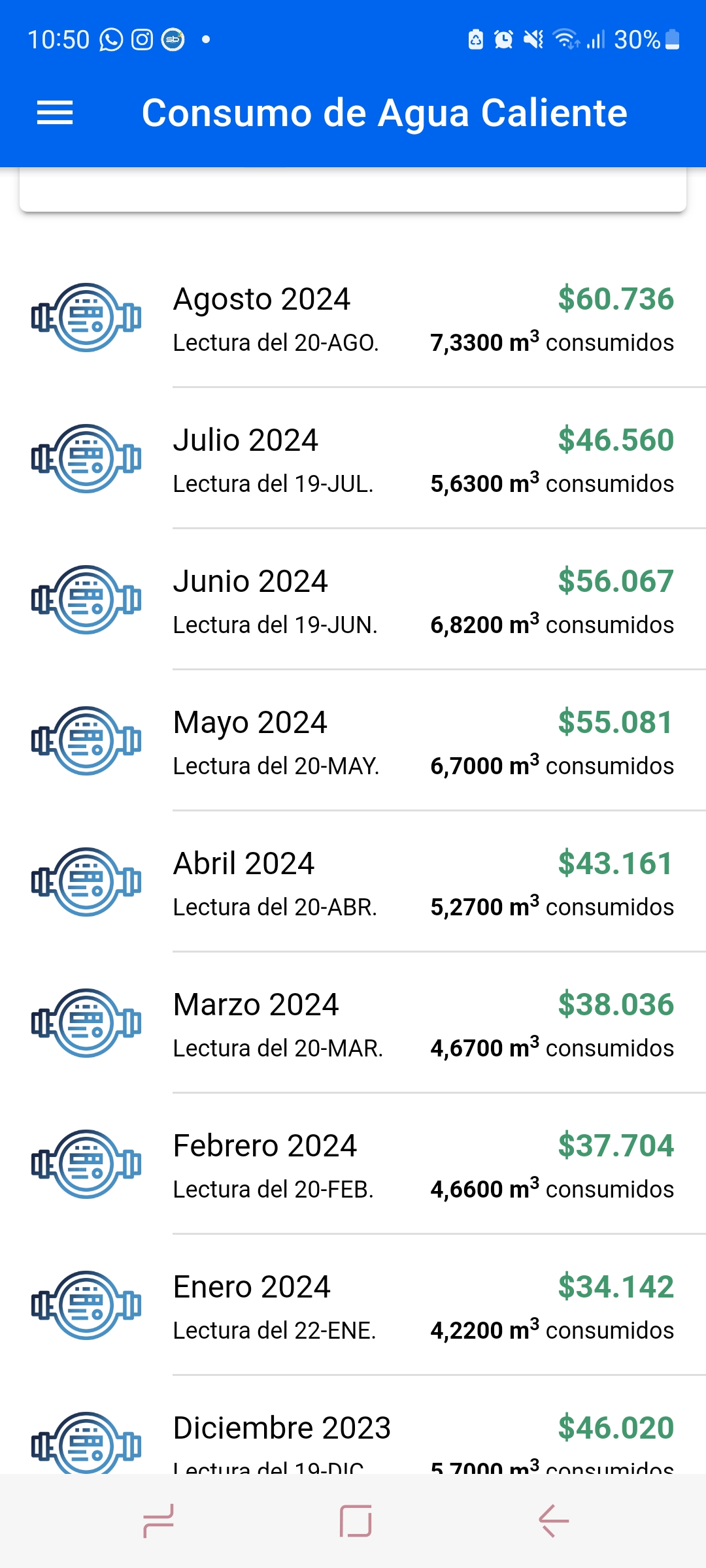Open the navigation hamburger menu
The height and width of the screenshot is (1568, 706).
(55, 112)
